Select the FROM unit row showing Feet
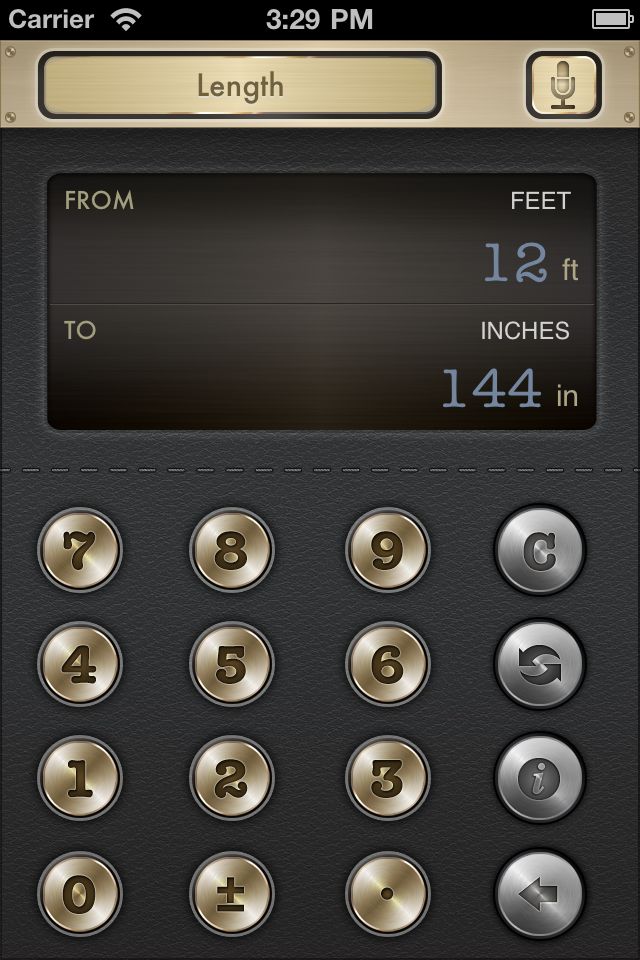640x960 pixels. [321, 240]
